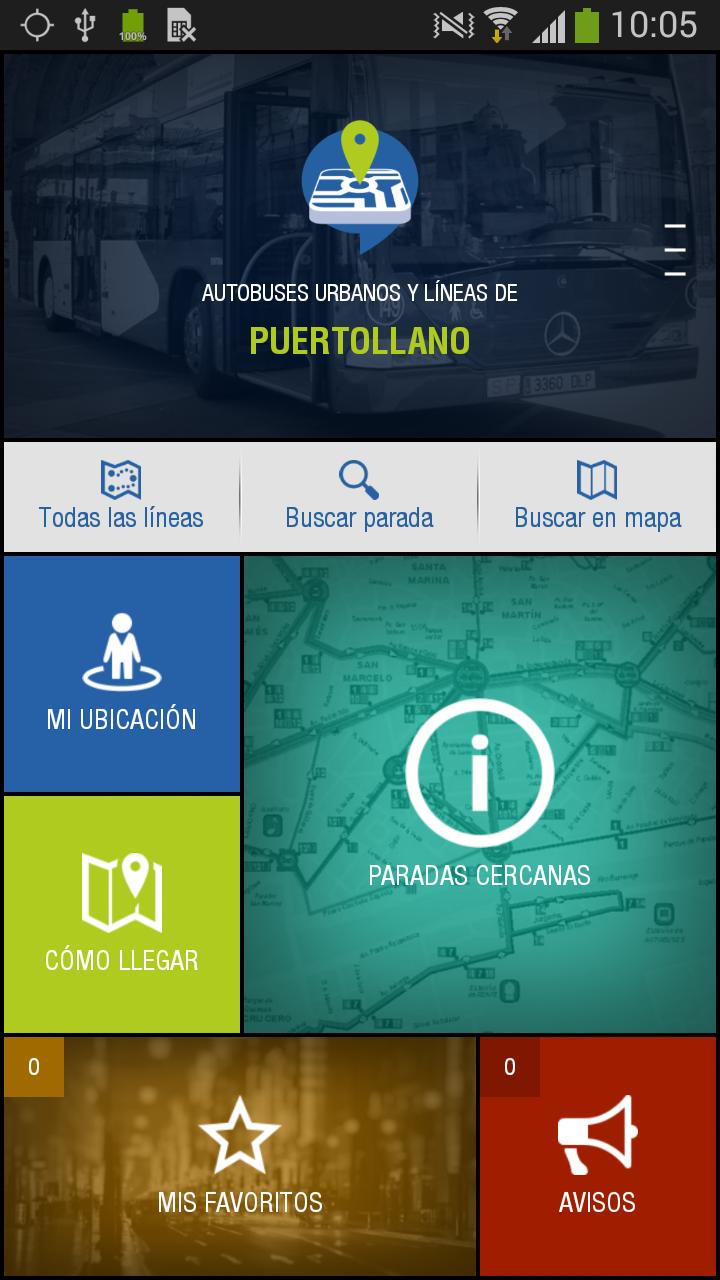Open the Cómo Llegar map pin icon
Viewport: 720px width, 1280px height.
121,888
